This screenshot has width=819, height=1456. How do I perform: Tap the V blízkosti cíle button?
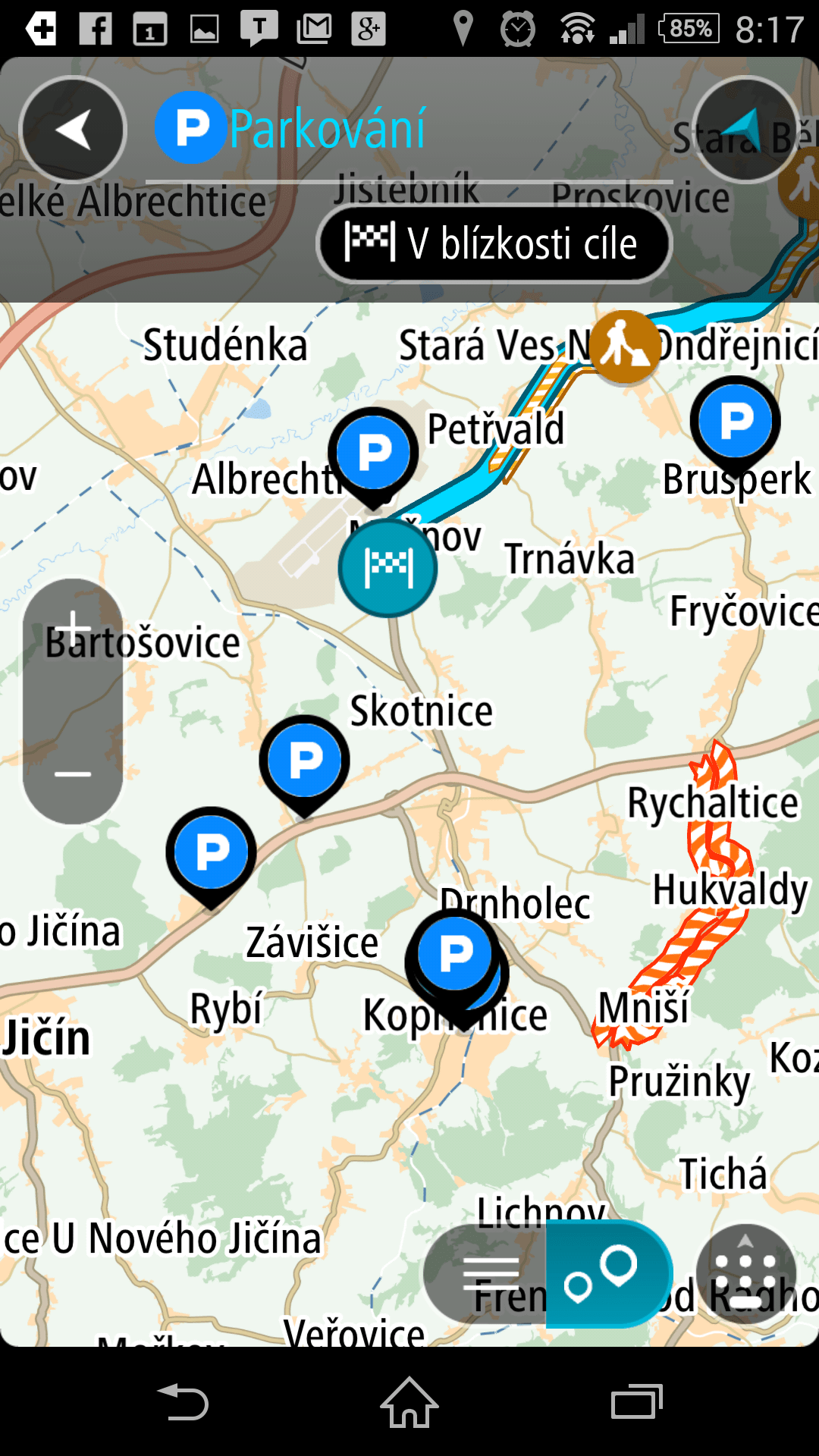point(494,243)
